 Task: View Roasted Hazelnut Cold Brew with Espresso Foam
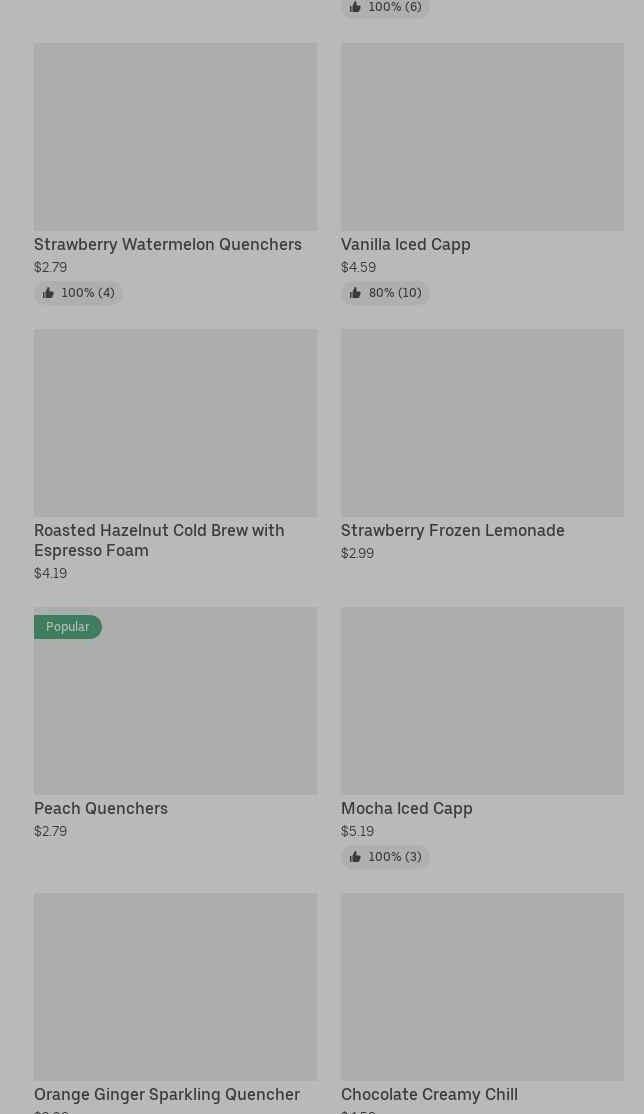pos(175,455)
